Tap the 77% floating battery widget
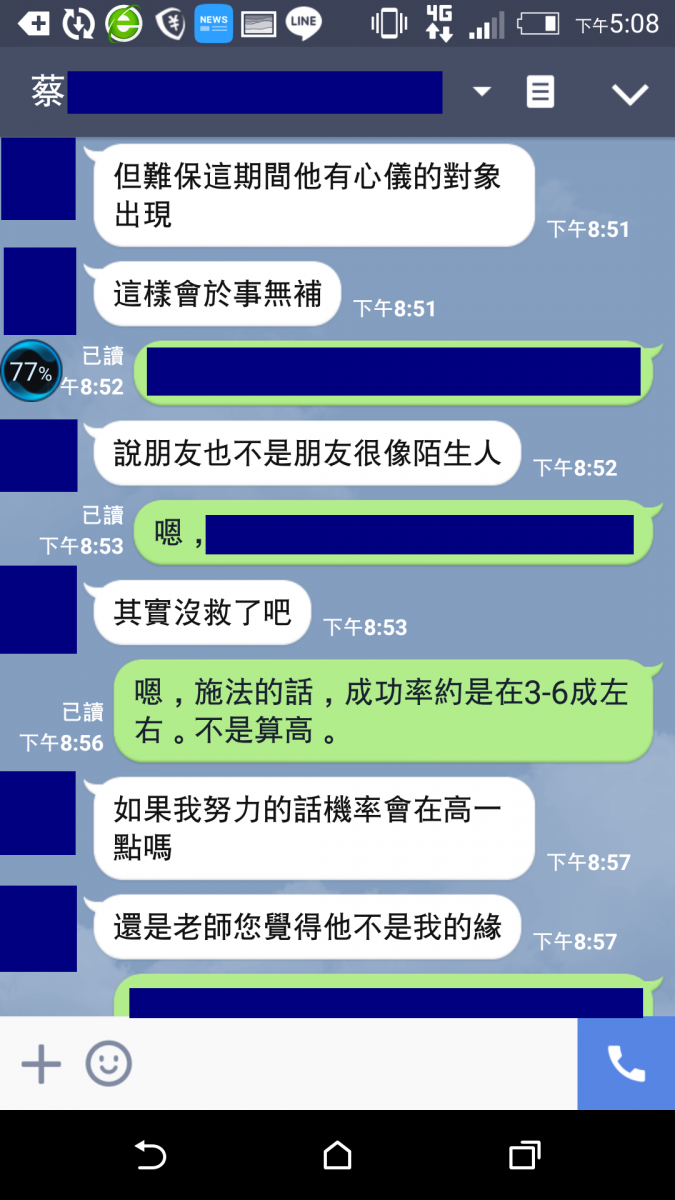The height and width of the screenshot is (1200, 675). pyautogui.click(x=31, y=372)
